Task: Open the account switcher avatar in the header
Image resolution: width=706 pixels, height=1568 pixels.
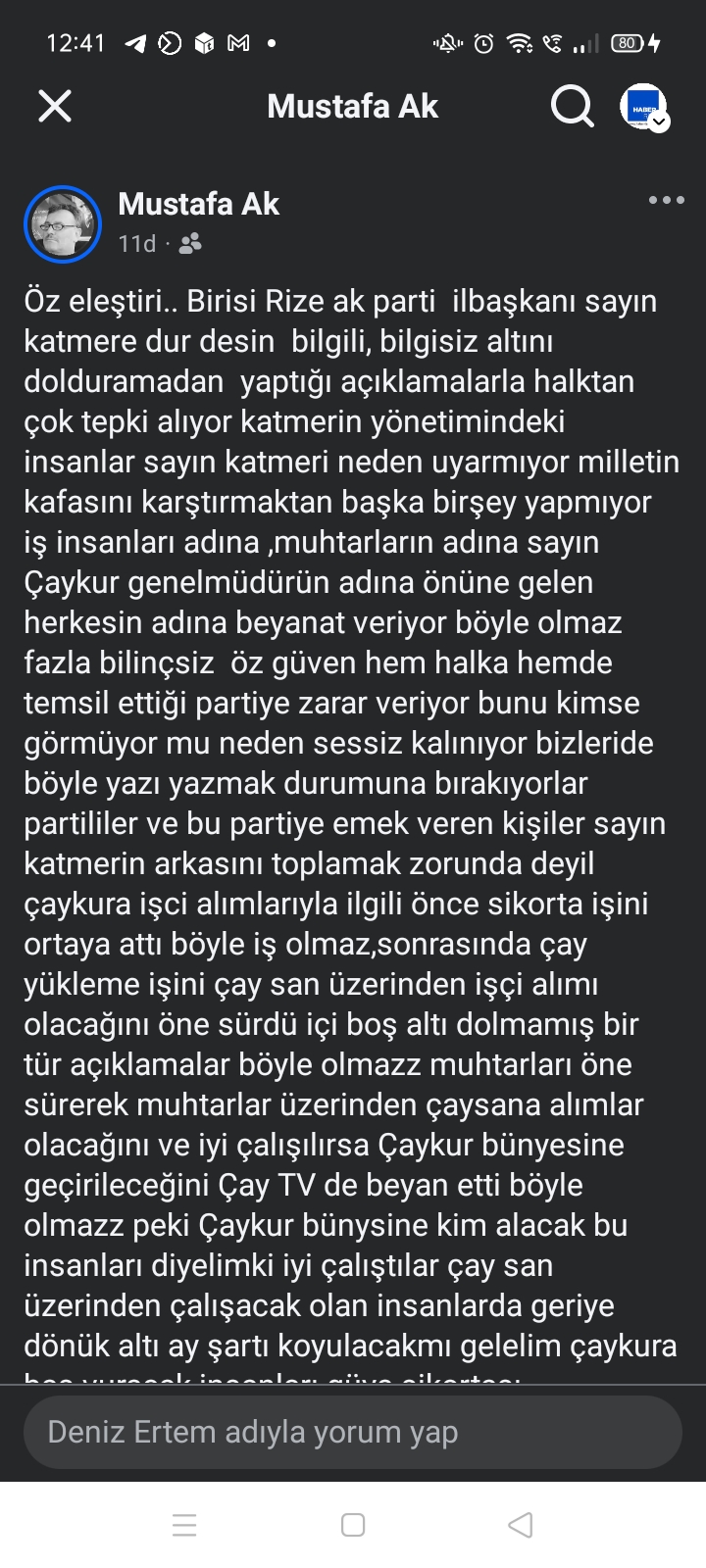Action: pyautogui.click(x=644, y=107)
